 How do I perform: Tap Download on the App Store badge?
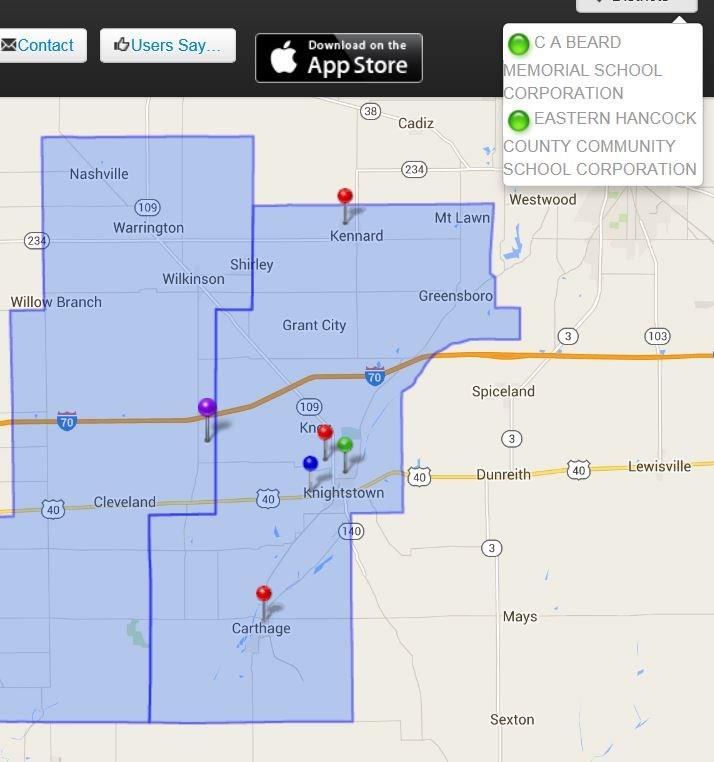coord(339,58)
